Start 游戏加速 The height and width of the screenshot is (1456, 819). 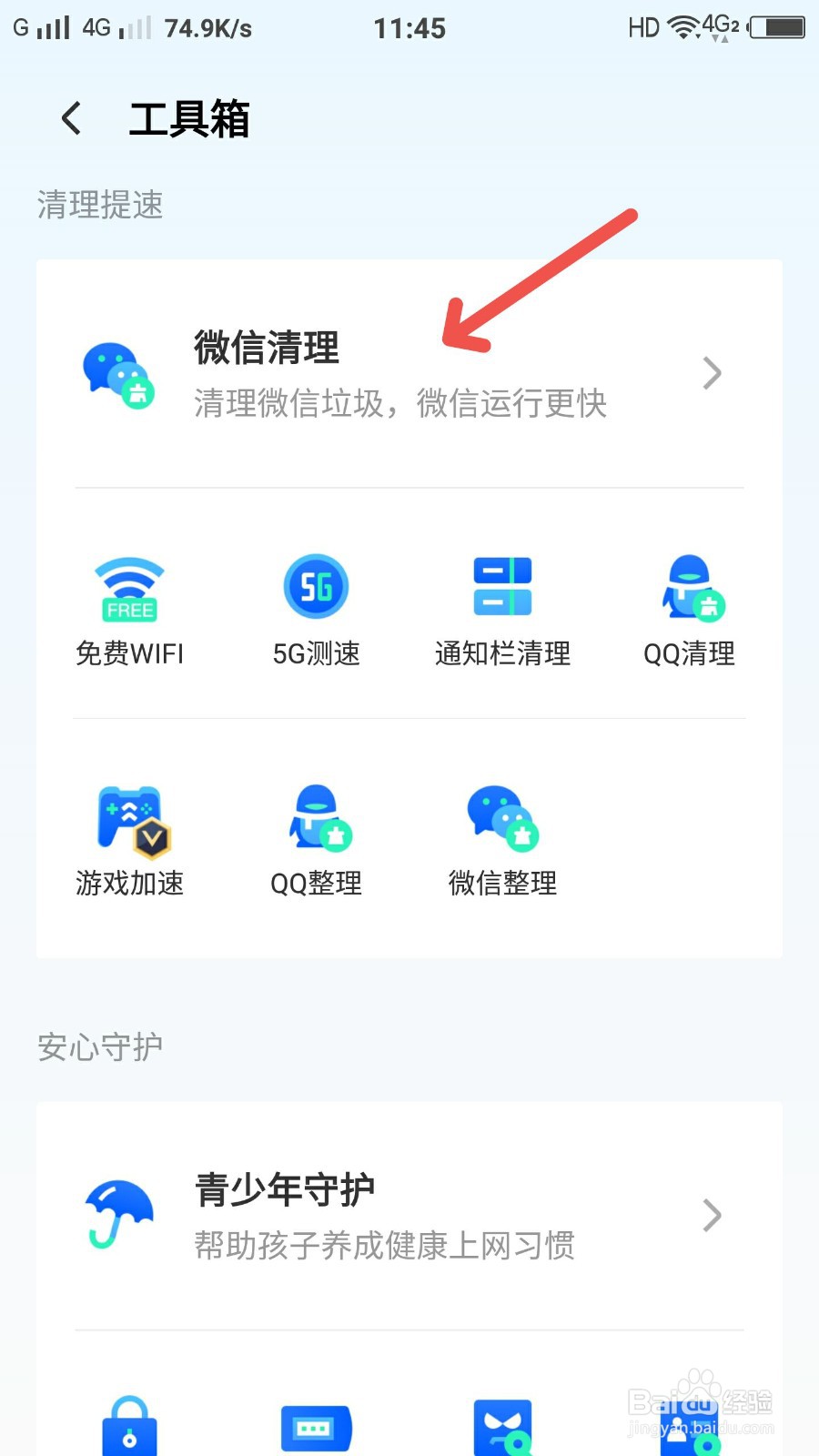pyautogui.click(x=130, y=842)
